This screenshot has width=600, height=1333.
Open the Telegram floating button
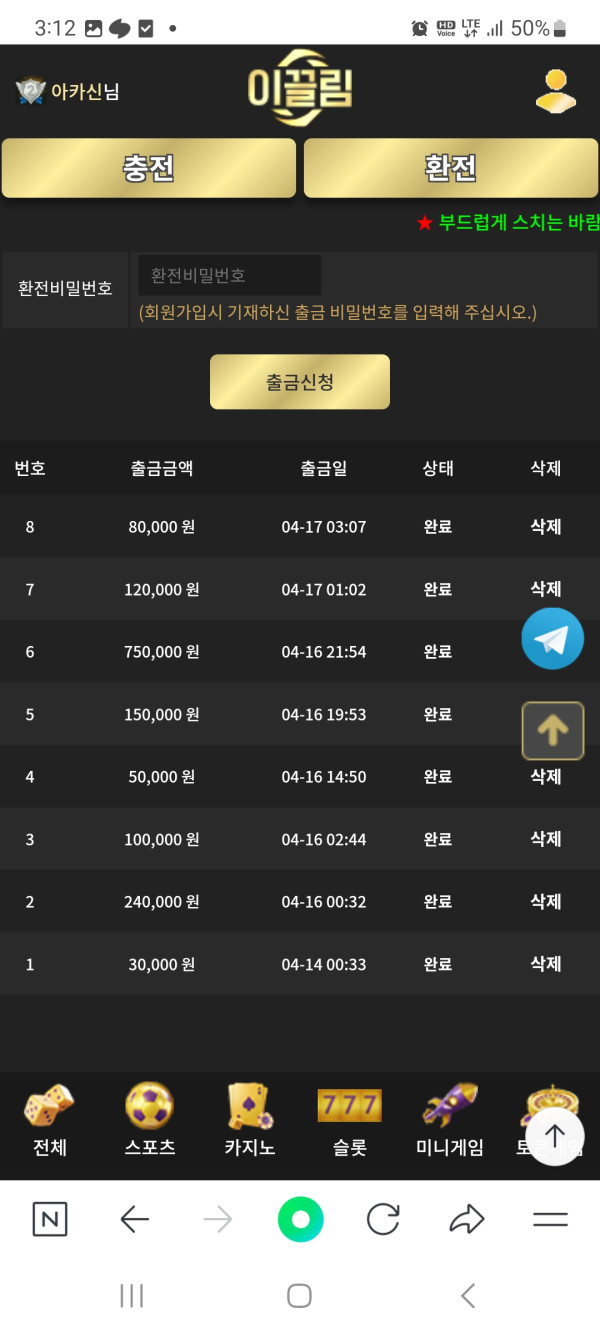[552, 638]
